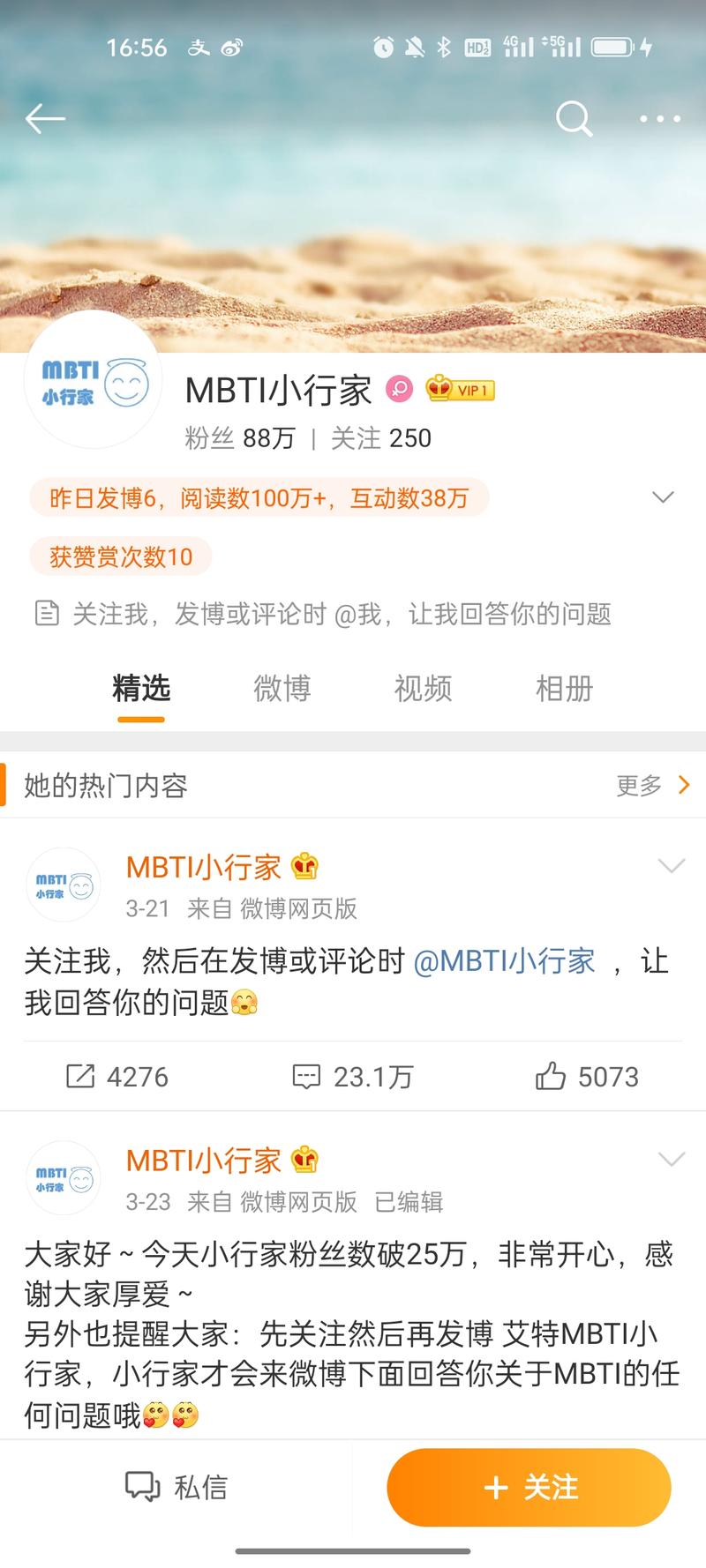
Task: Tap the pink live/gender icon beside username
Action: pyautogui.click(x=399, y=389)
